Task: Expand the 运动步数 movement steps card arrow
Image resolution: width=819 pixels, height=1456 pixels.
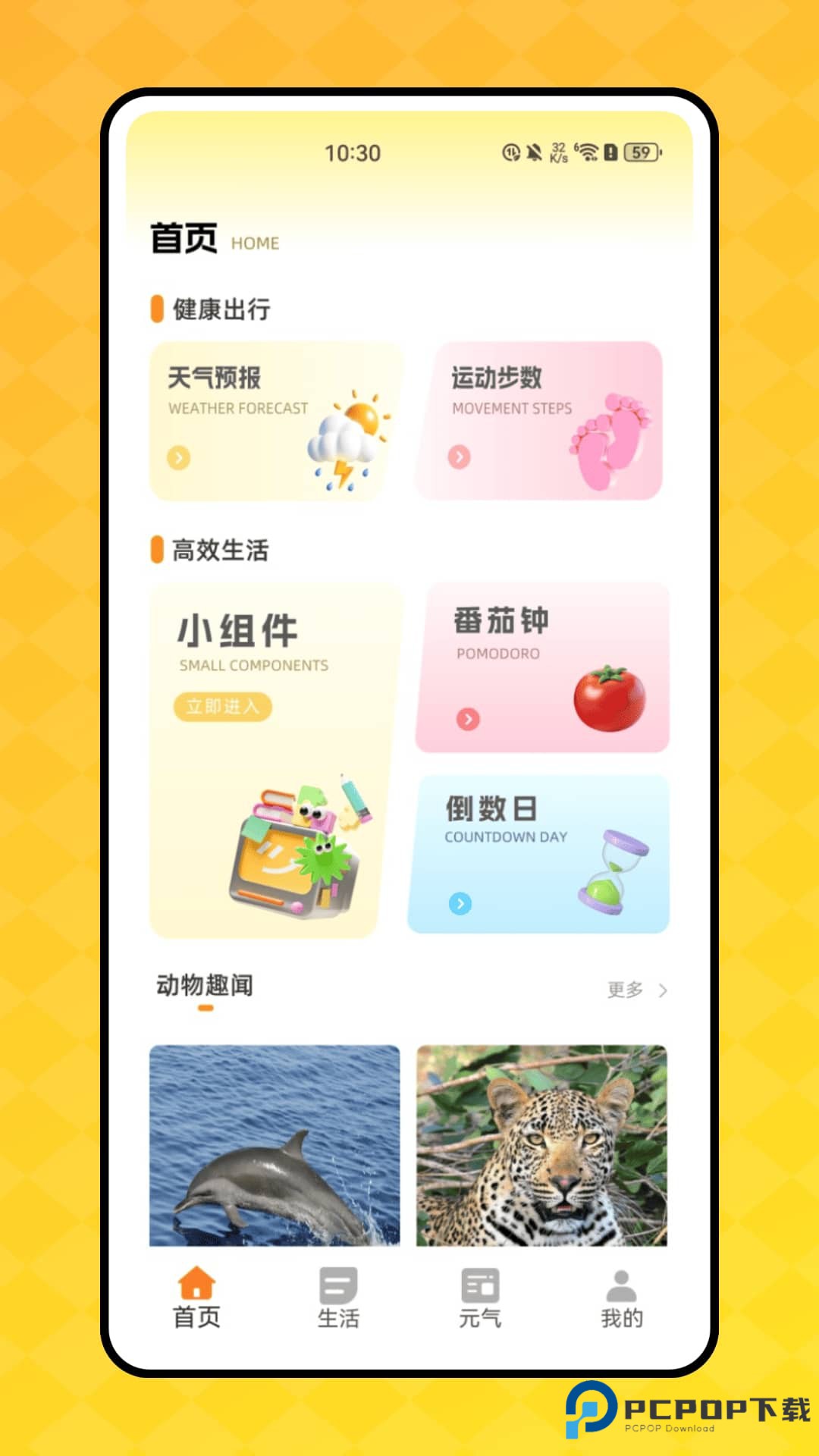Action: coord(458,456)
